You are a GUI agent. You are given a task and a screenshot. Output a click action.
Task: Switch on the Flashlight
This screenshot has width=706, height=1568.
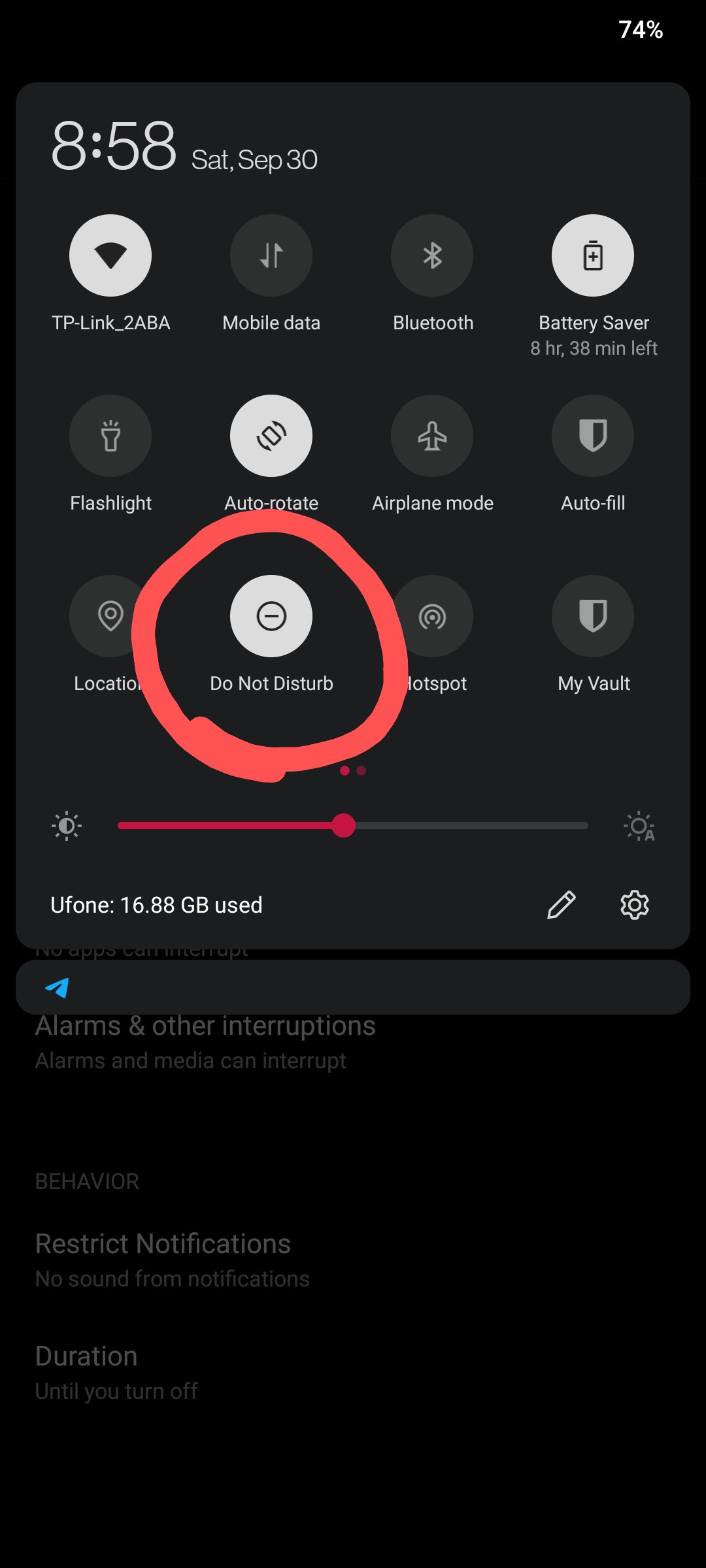tap(110, 436)
